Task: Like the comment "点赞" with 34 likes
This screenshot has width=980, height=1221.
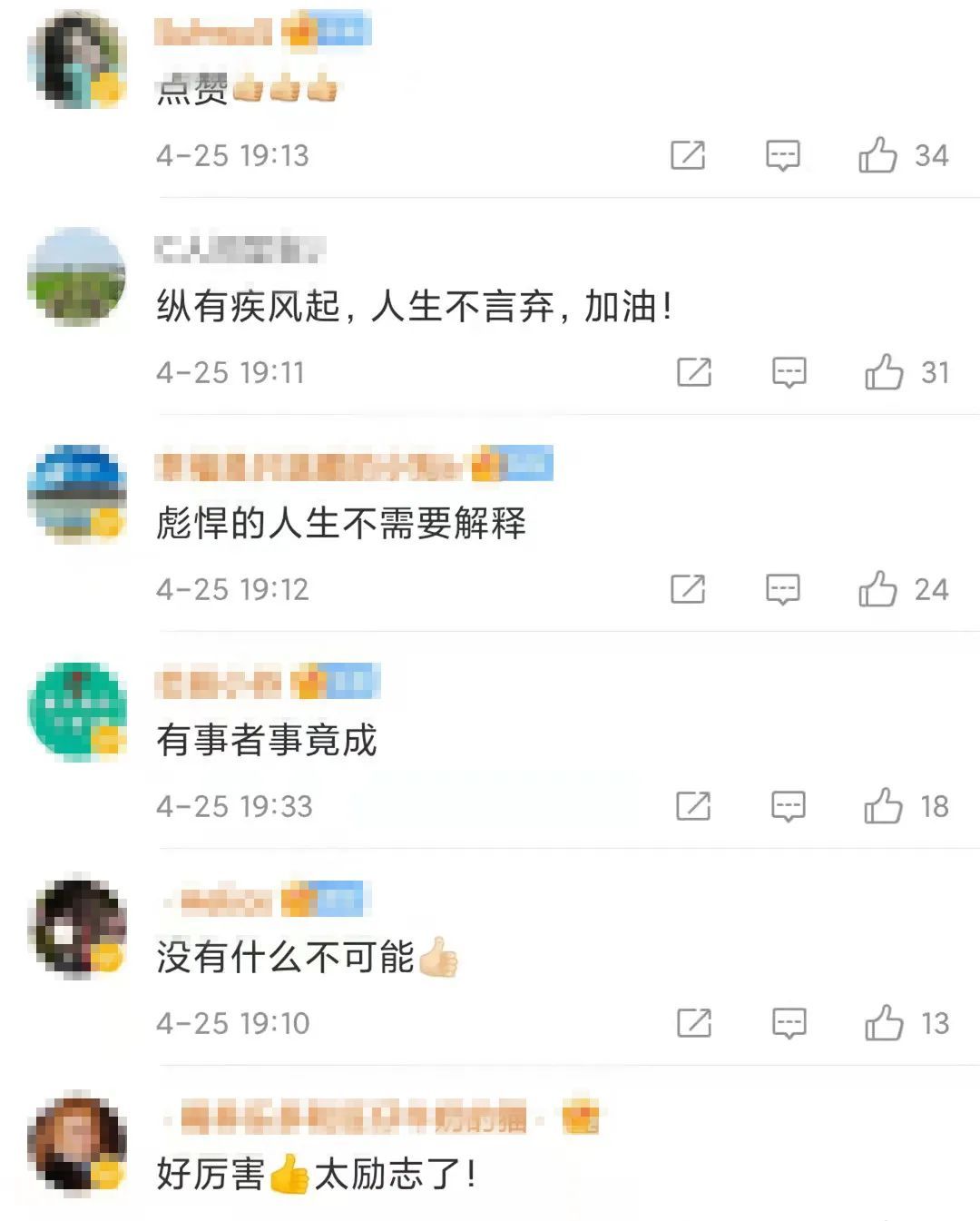Action: click(877, 155)
